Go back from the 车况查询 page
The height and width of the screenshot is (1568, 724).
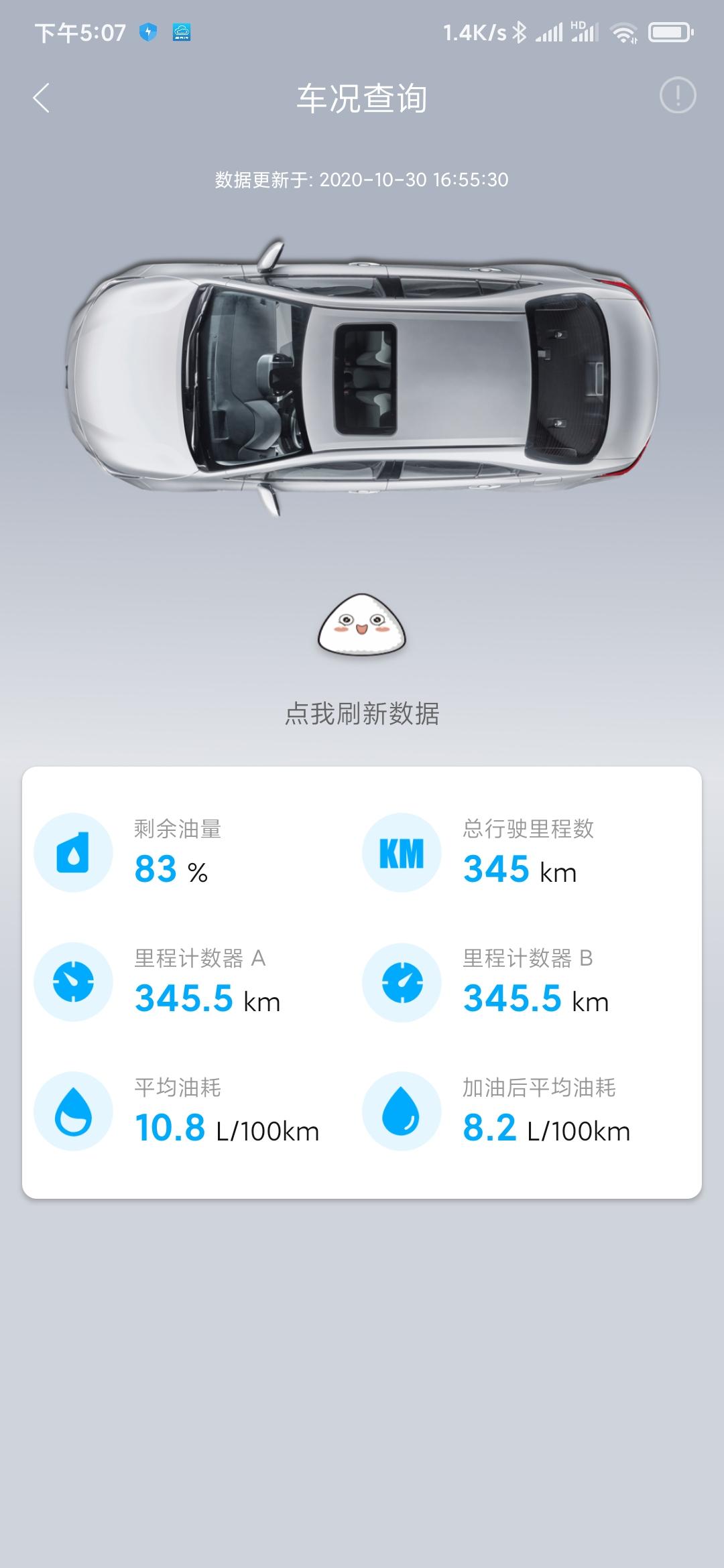(41, 98)
